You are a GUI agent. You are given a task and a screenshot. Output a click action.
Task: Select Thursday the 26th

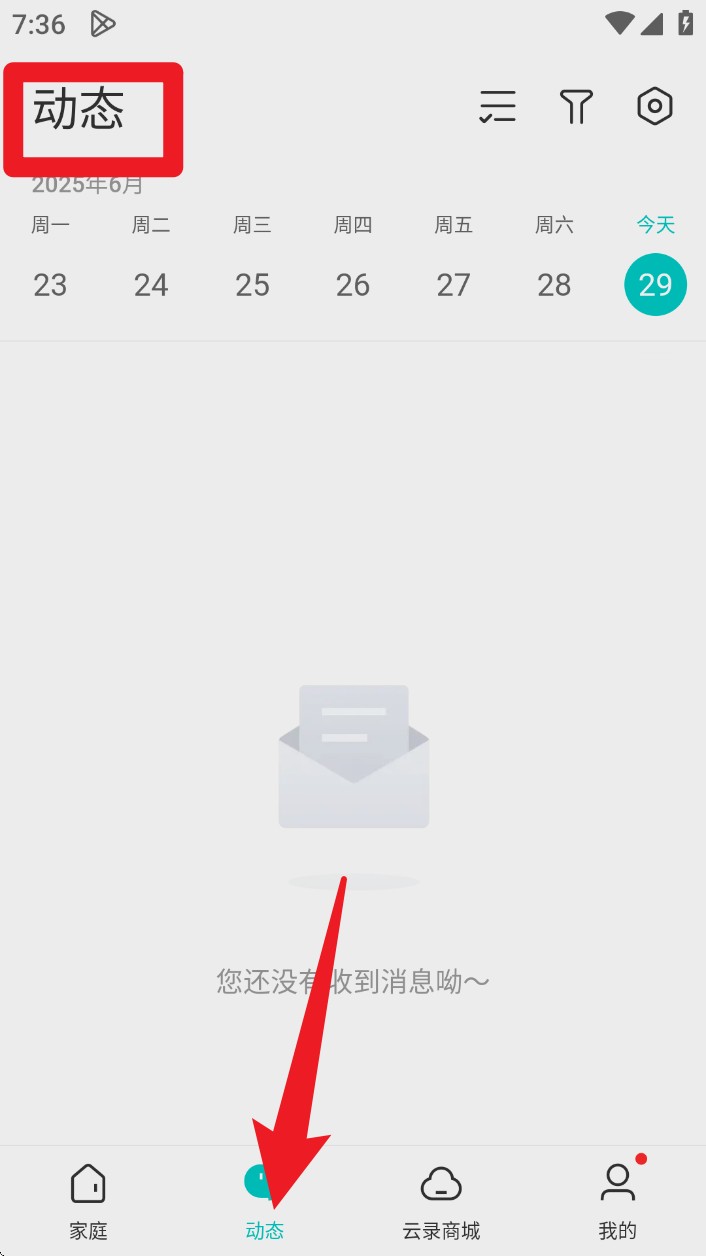[x=353, y=285]
